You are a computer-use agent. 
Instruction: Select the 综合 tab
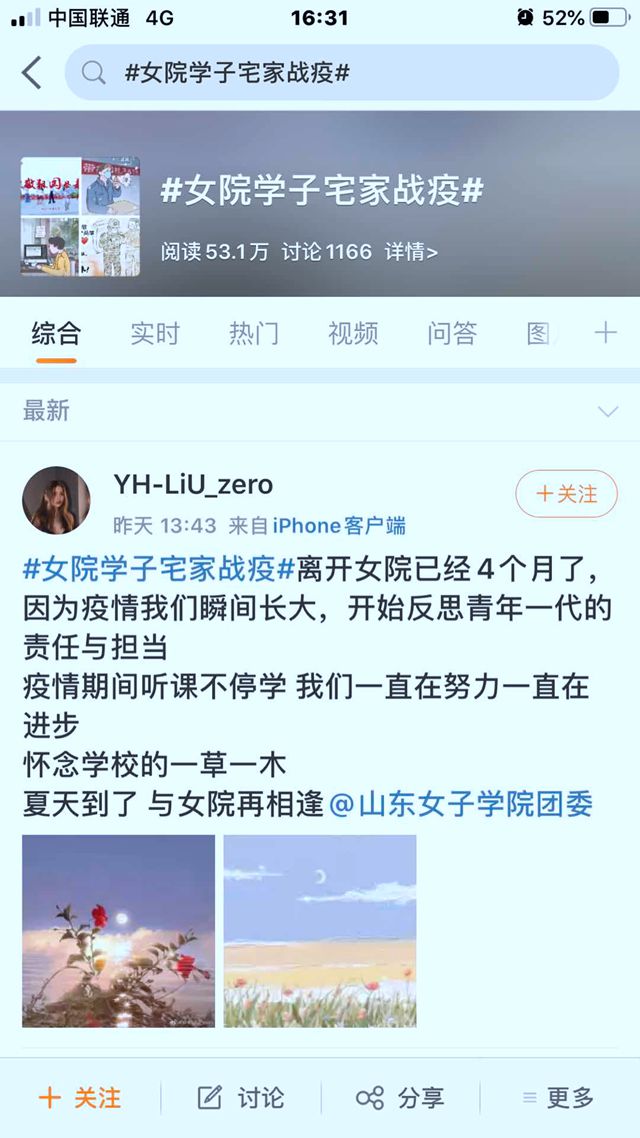[56, 333]
